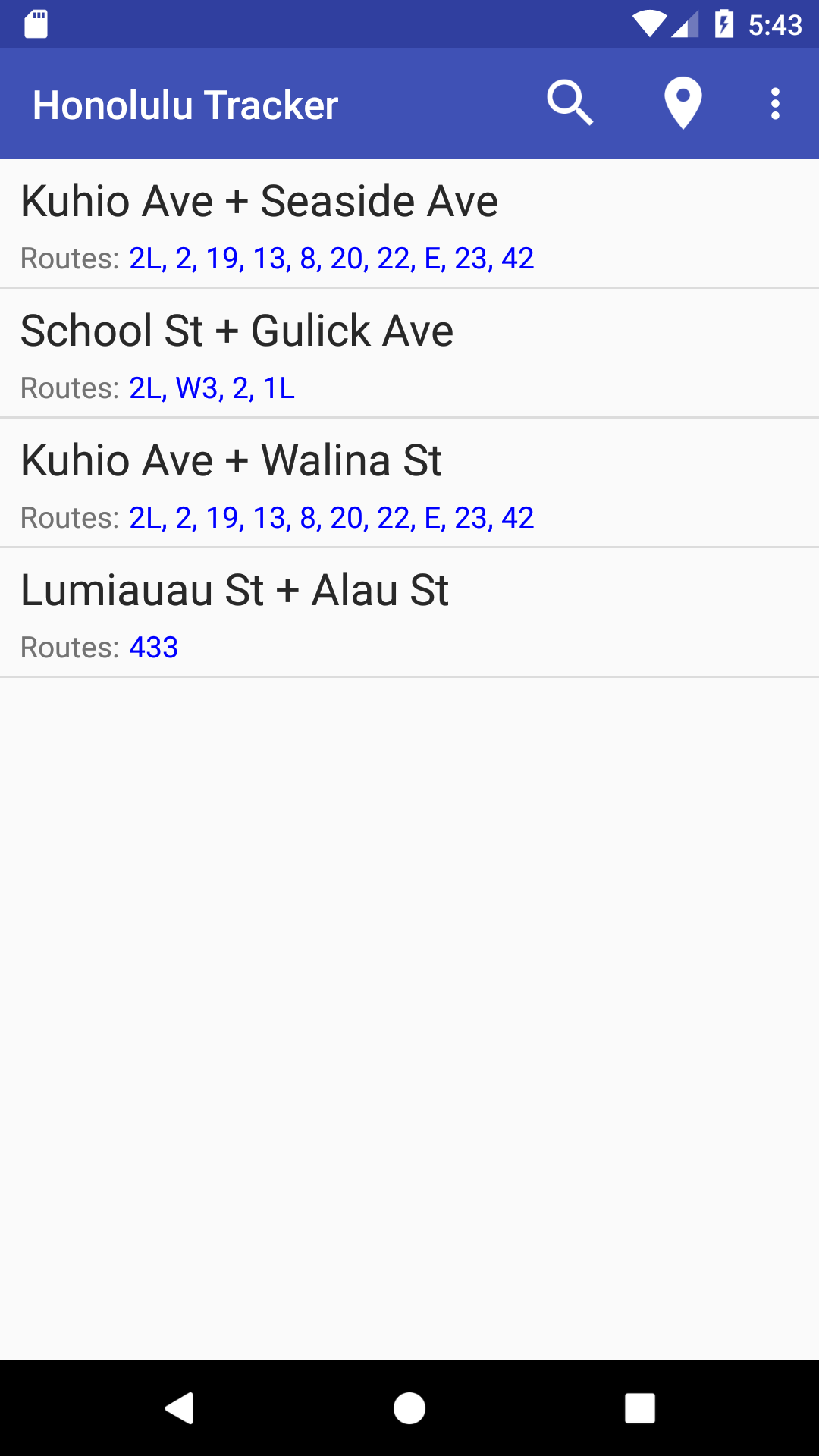Open the overflow menu
The height and width of the screenshot is (1456, 819).
pos(775,103)
